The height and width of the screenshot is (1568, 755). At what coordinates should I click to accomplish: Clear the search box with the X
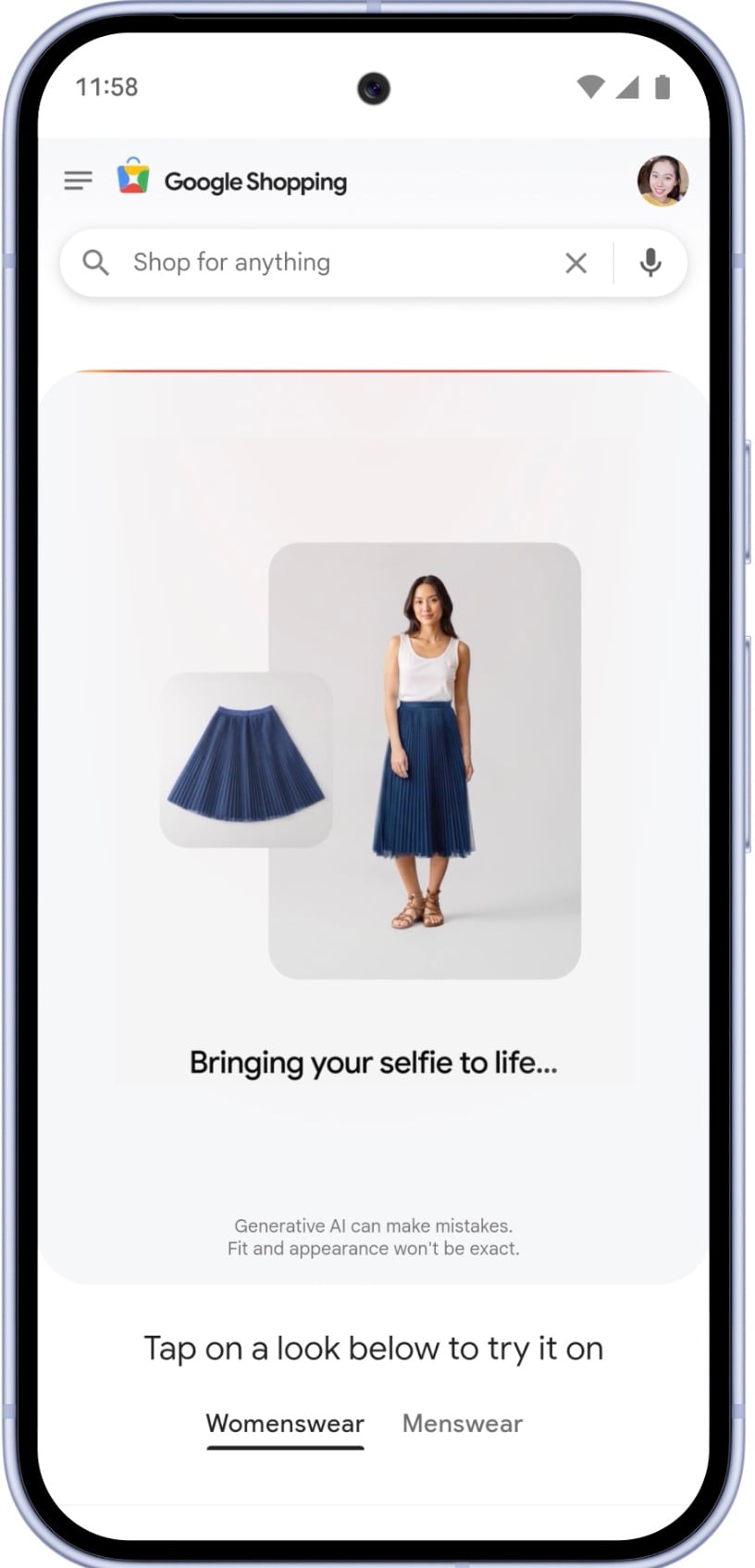coord(576,264)
